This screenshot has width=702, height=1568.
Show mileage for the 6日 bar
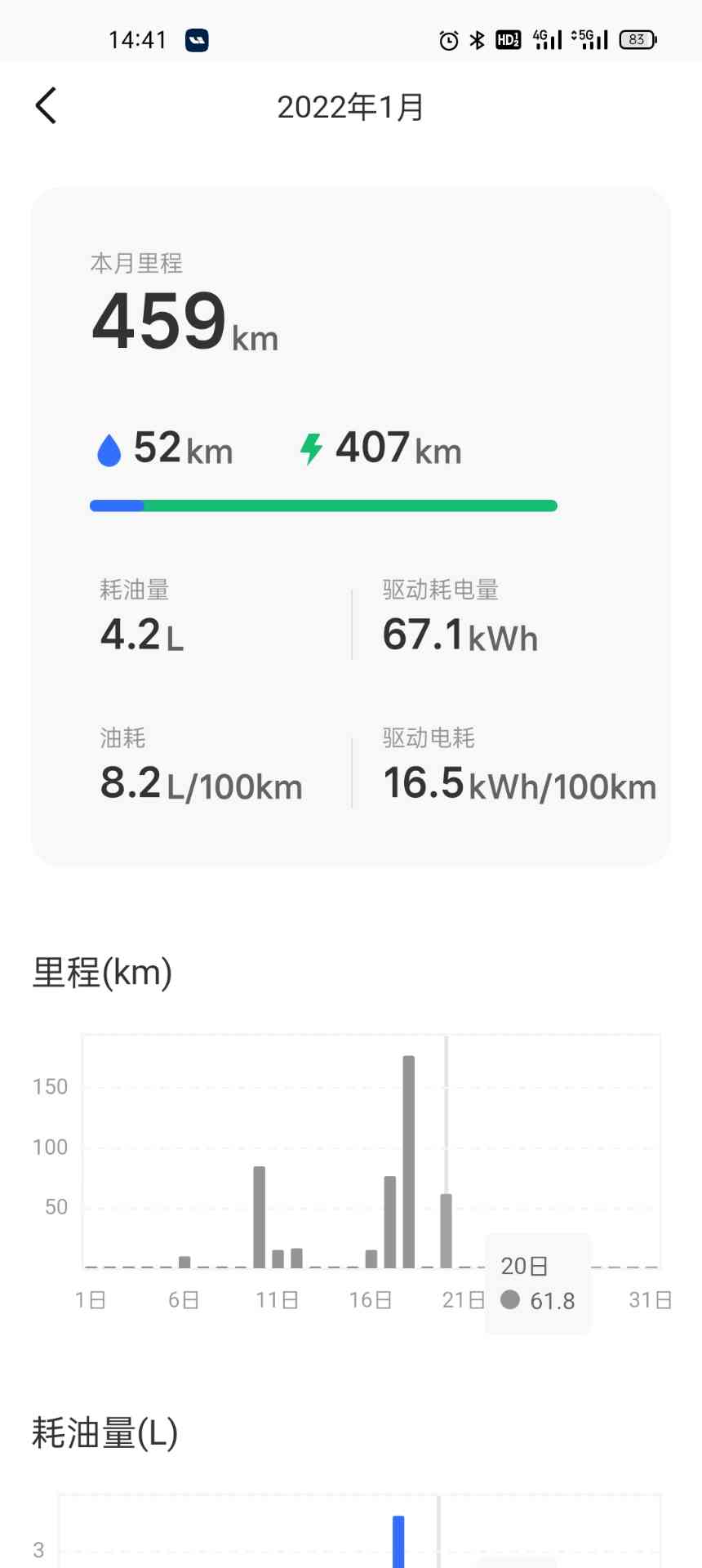(184, 1262)
